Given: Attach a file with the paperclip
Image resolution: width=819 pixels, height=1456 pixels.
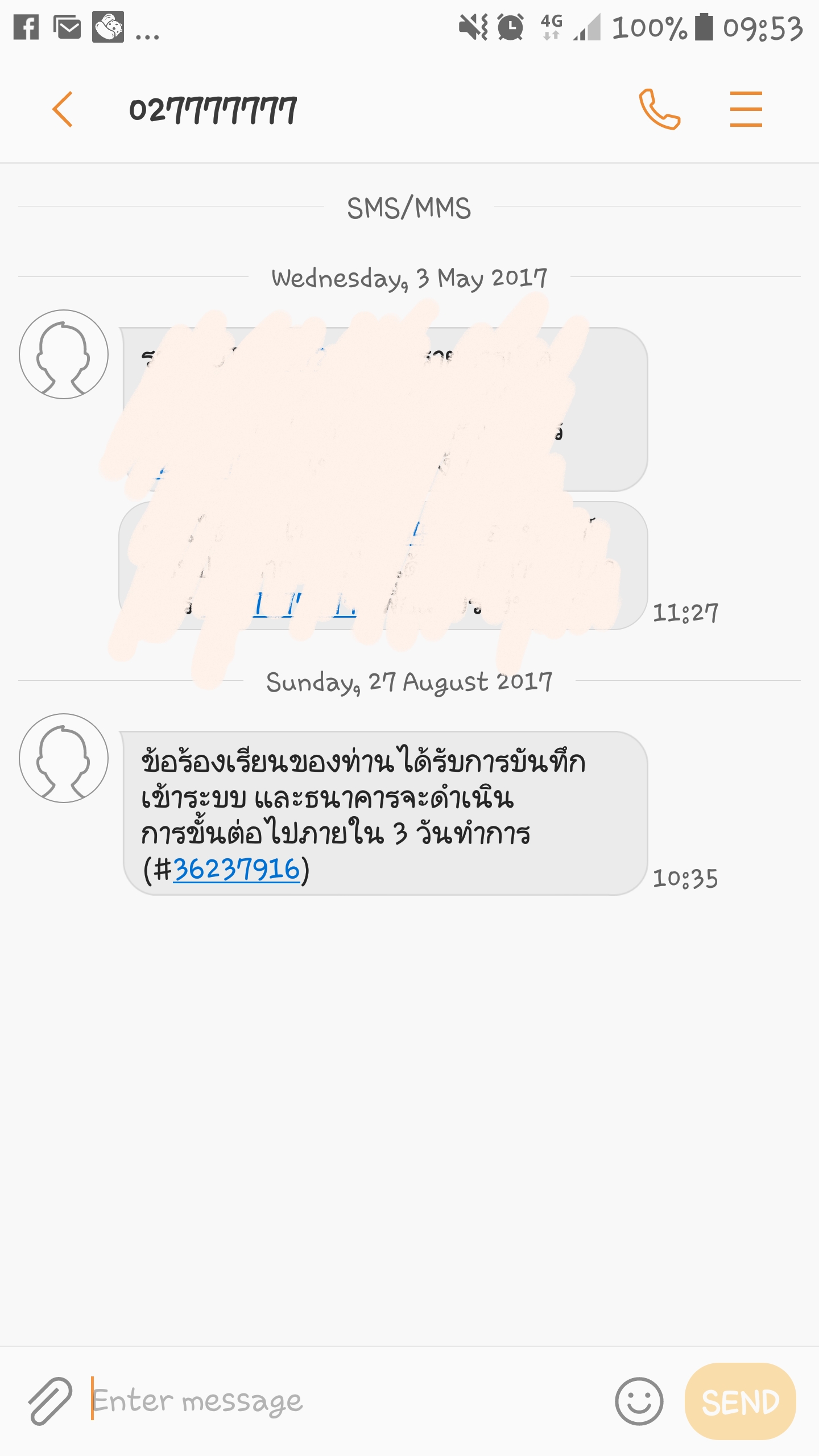Looking at the screenshot, I should point(50,1401).
